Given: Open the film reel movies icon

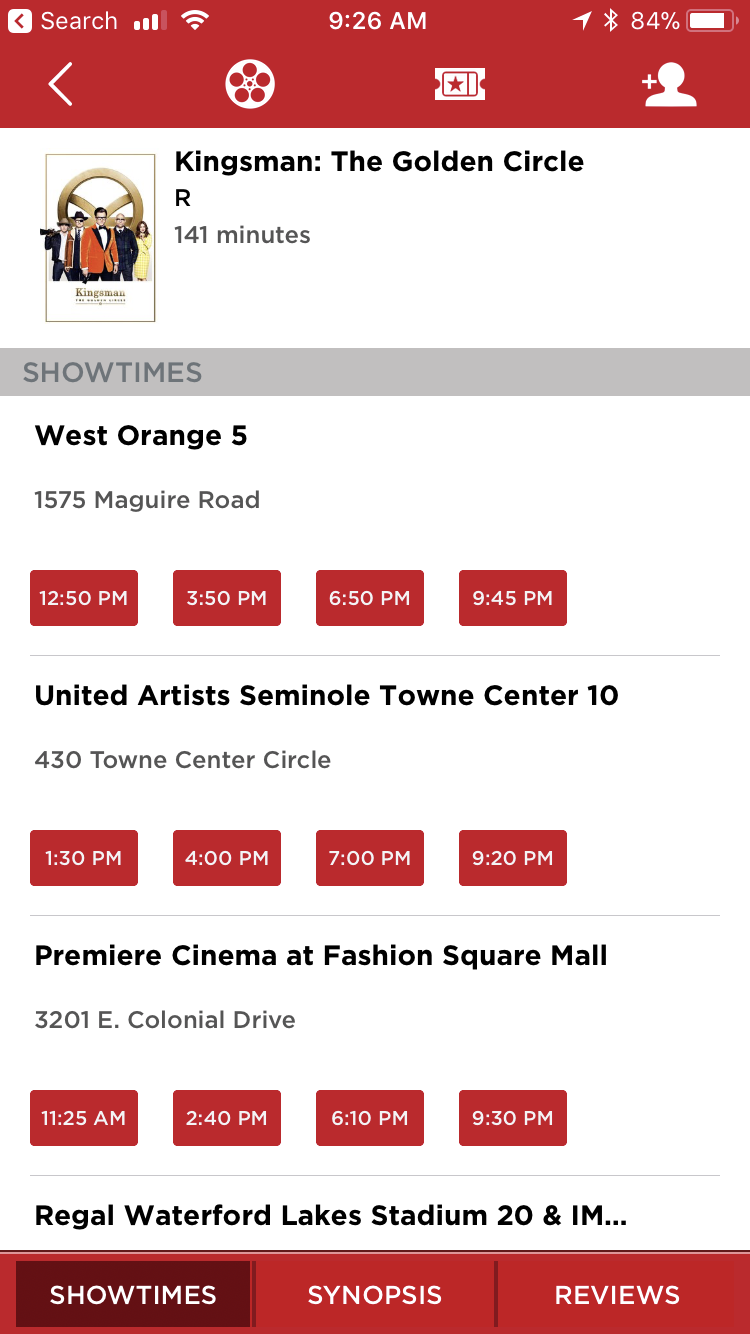Looking at the screenshot, I should point(250,84).
